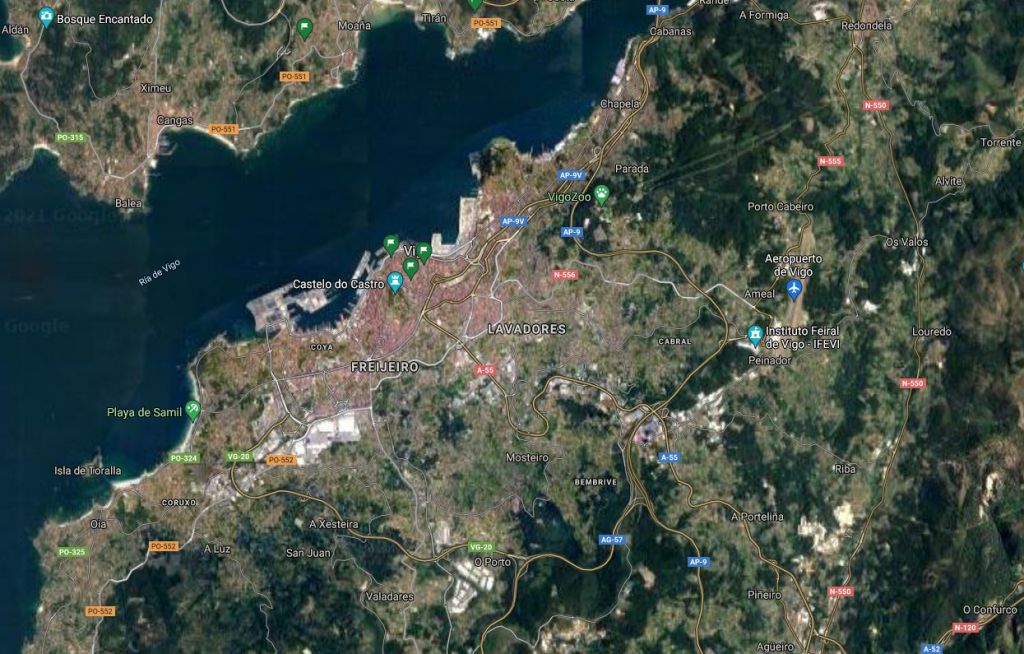The height and width of the screenshot is (654, 1024).
Task: Open the Instituto Feiral de Vigo - IFEVI marker
Action: click(756, 334)
